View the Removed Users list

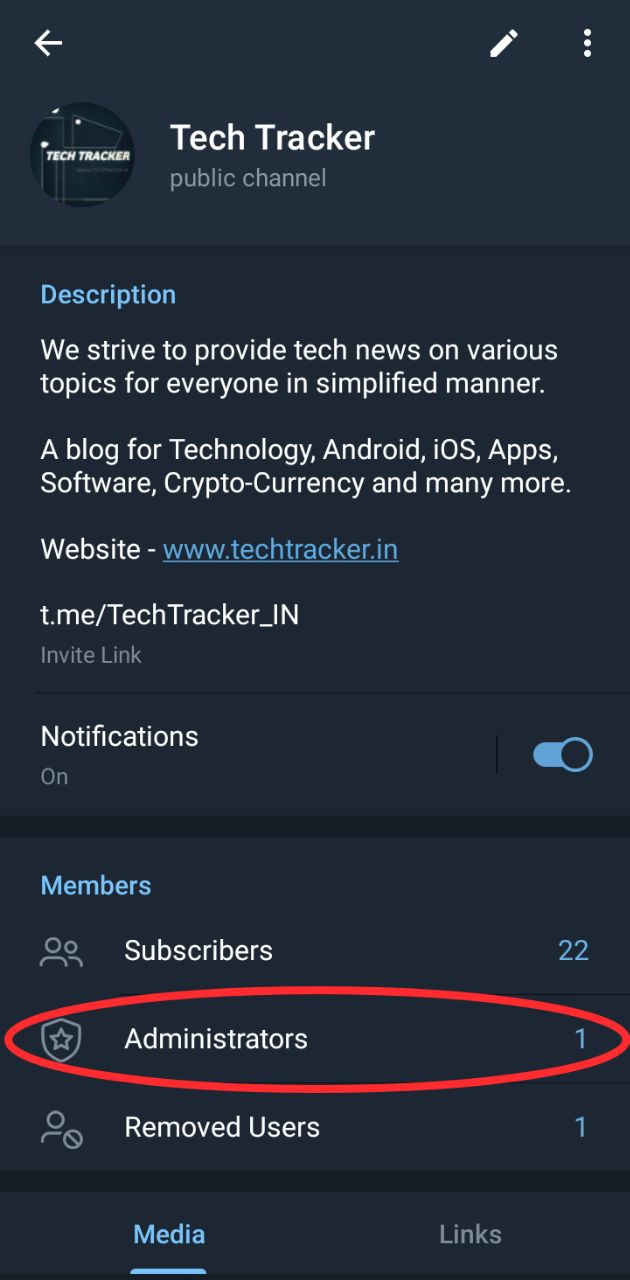click(x=222, y=1127)
